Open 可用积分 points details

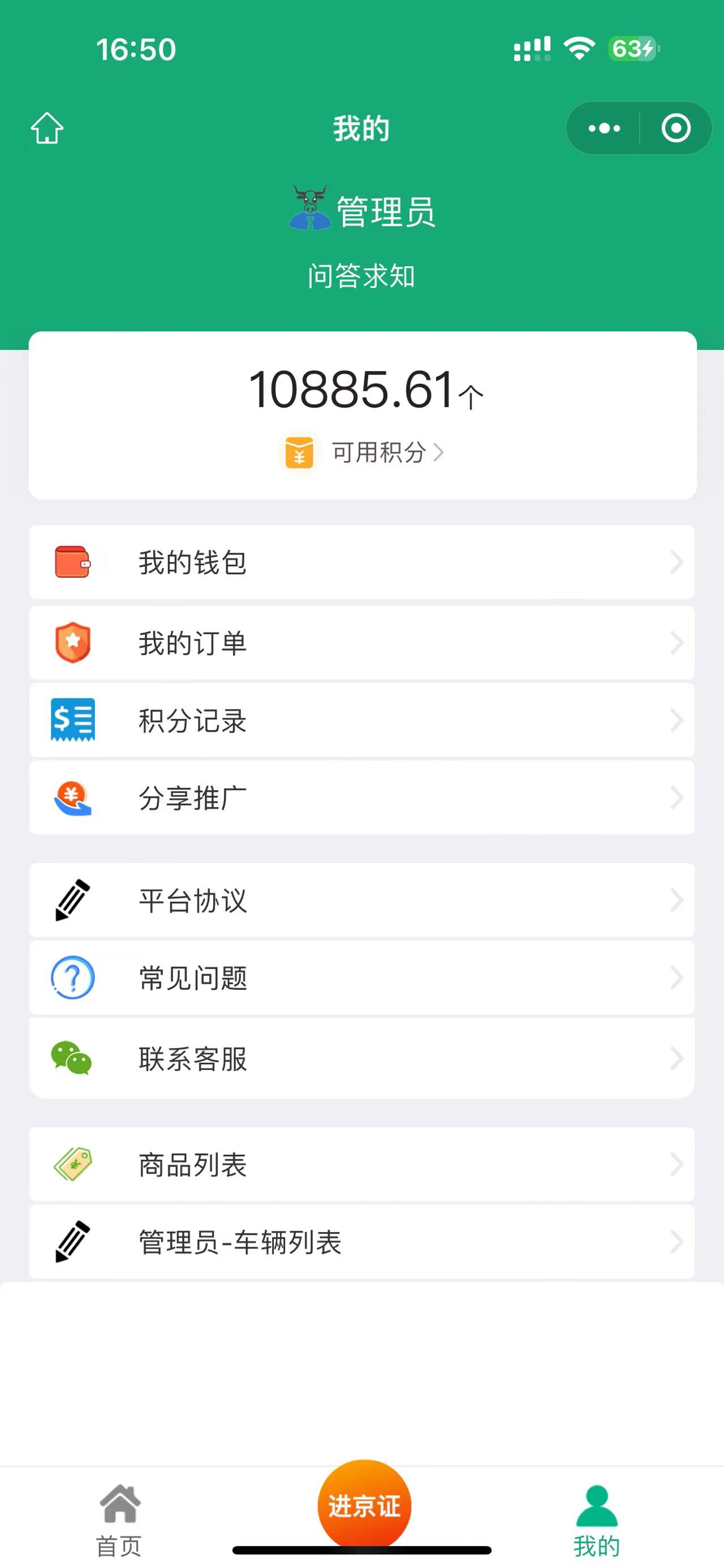pyautogui.click(x=377, y=452)
